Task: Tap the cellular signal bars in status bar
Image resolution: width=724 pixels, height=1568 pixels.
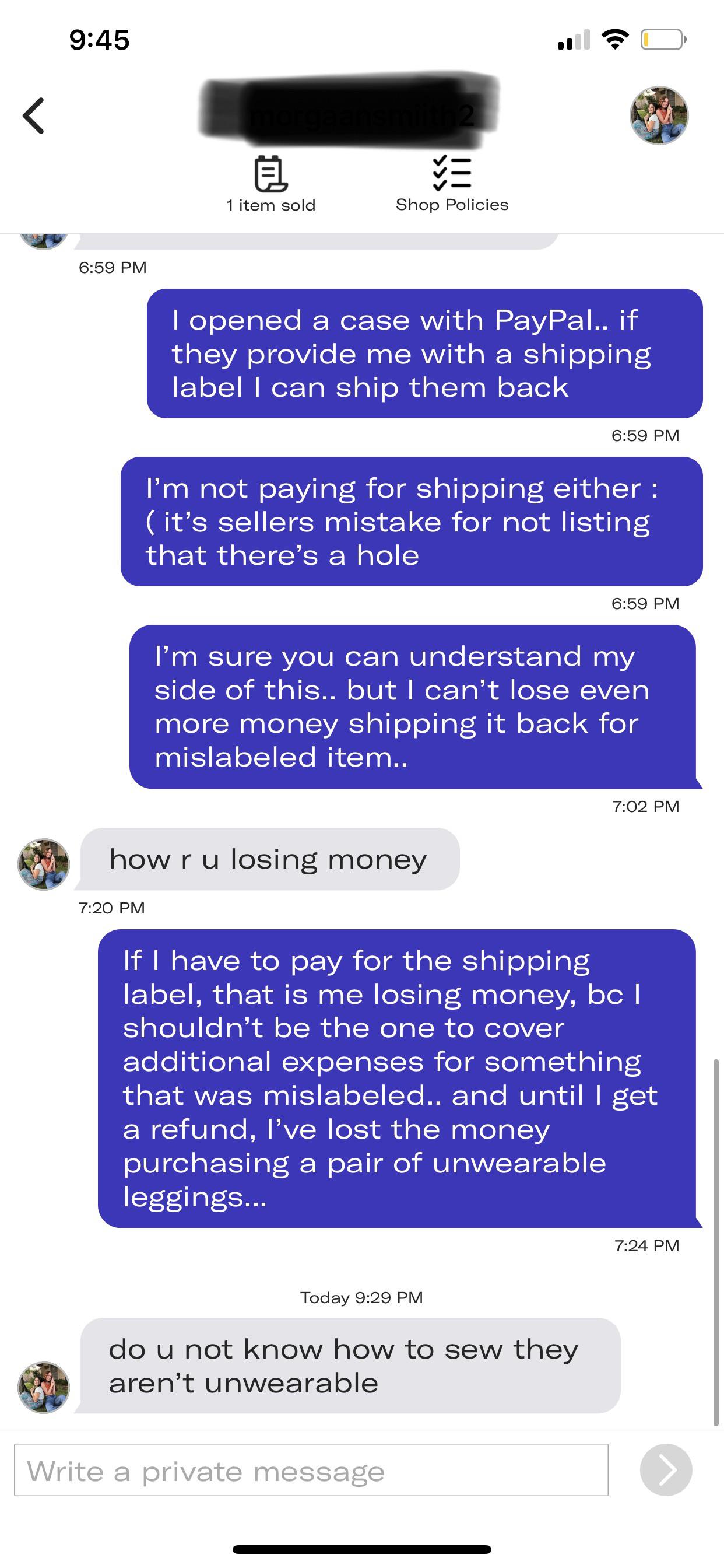Action: coord(574,40)
